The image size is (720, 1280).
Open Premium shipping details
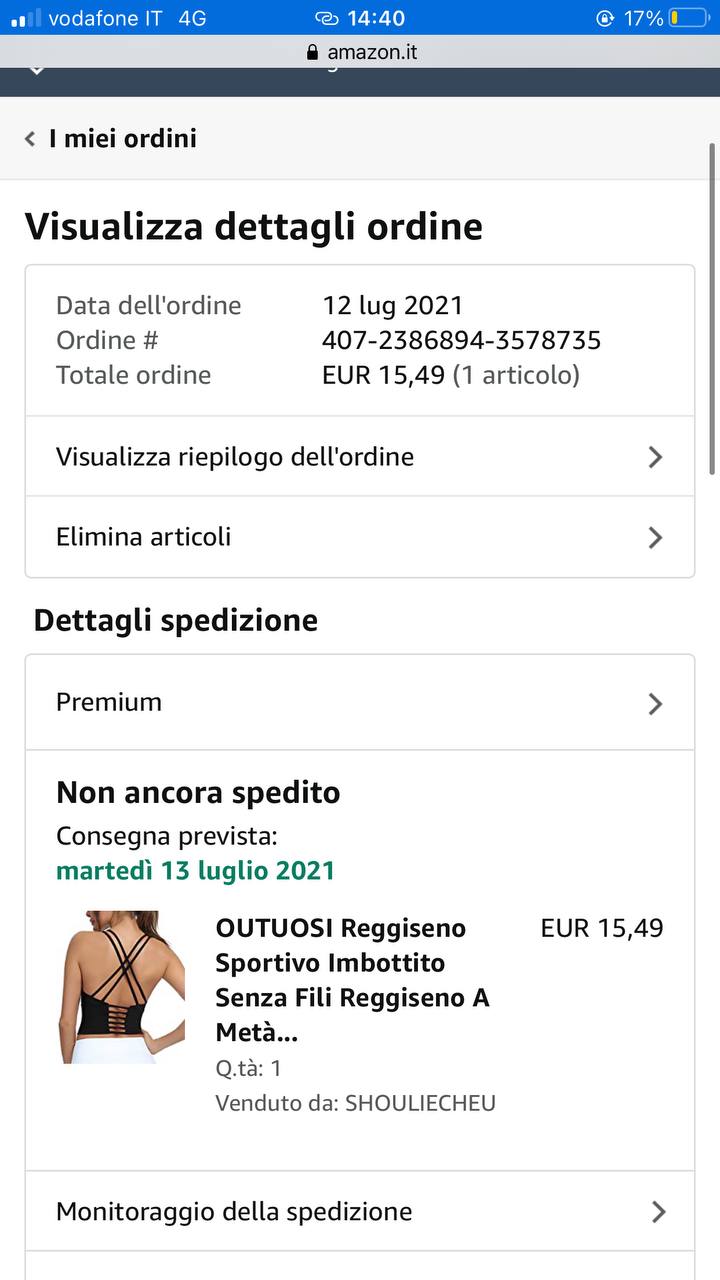coord(360,703)
